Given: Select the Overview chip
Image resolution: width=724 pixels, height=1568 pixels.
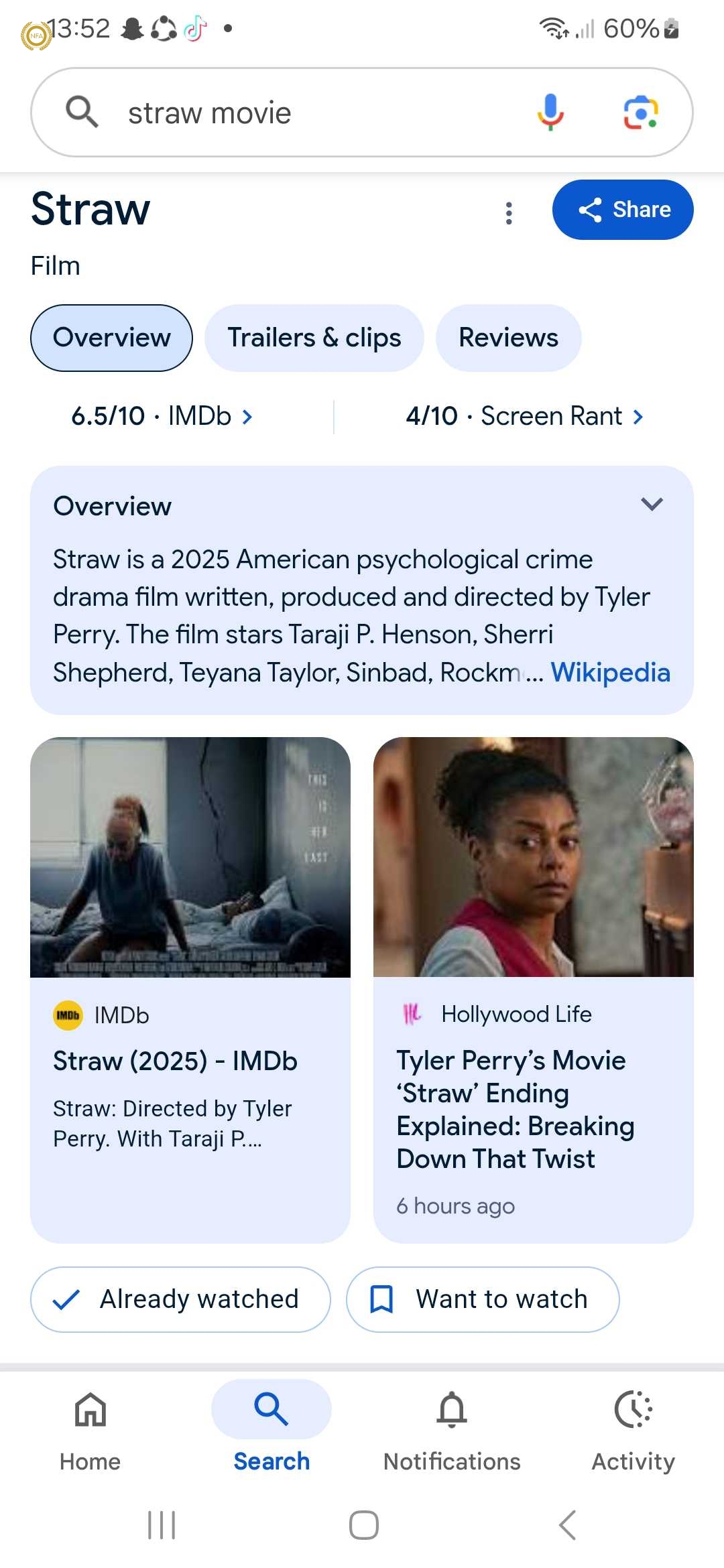Looking at the screenshot, I should tap(111, 338).
